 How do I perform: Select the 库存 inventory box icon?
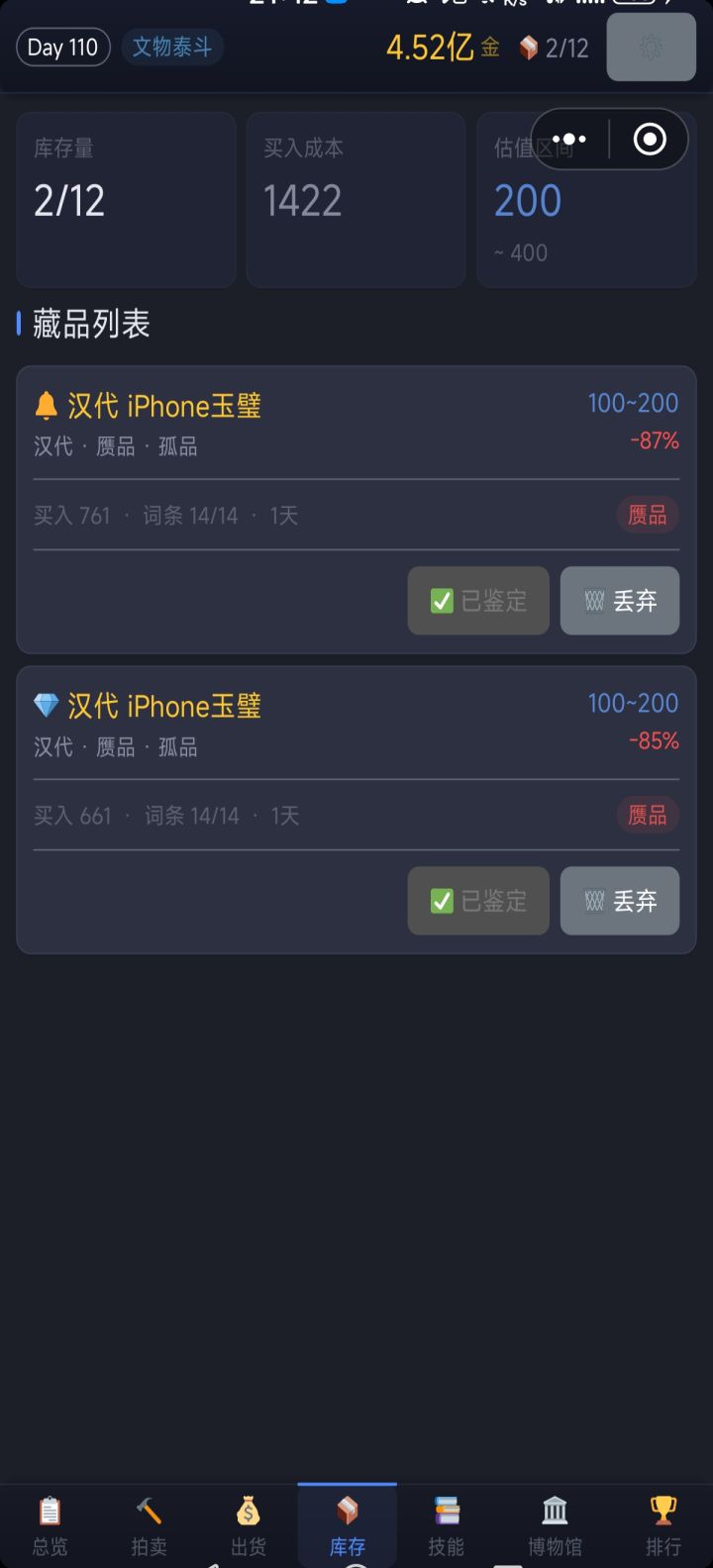click(346, 1524)
